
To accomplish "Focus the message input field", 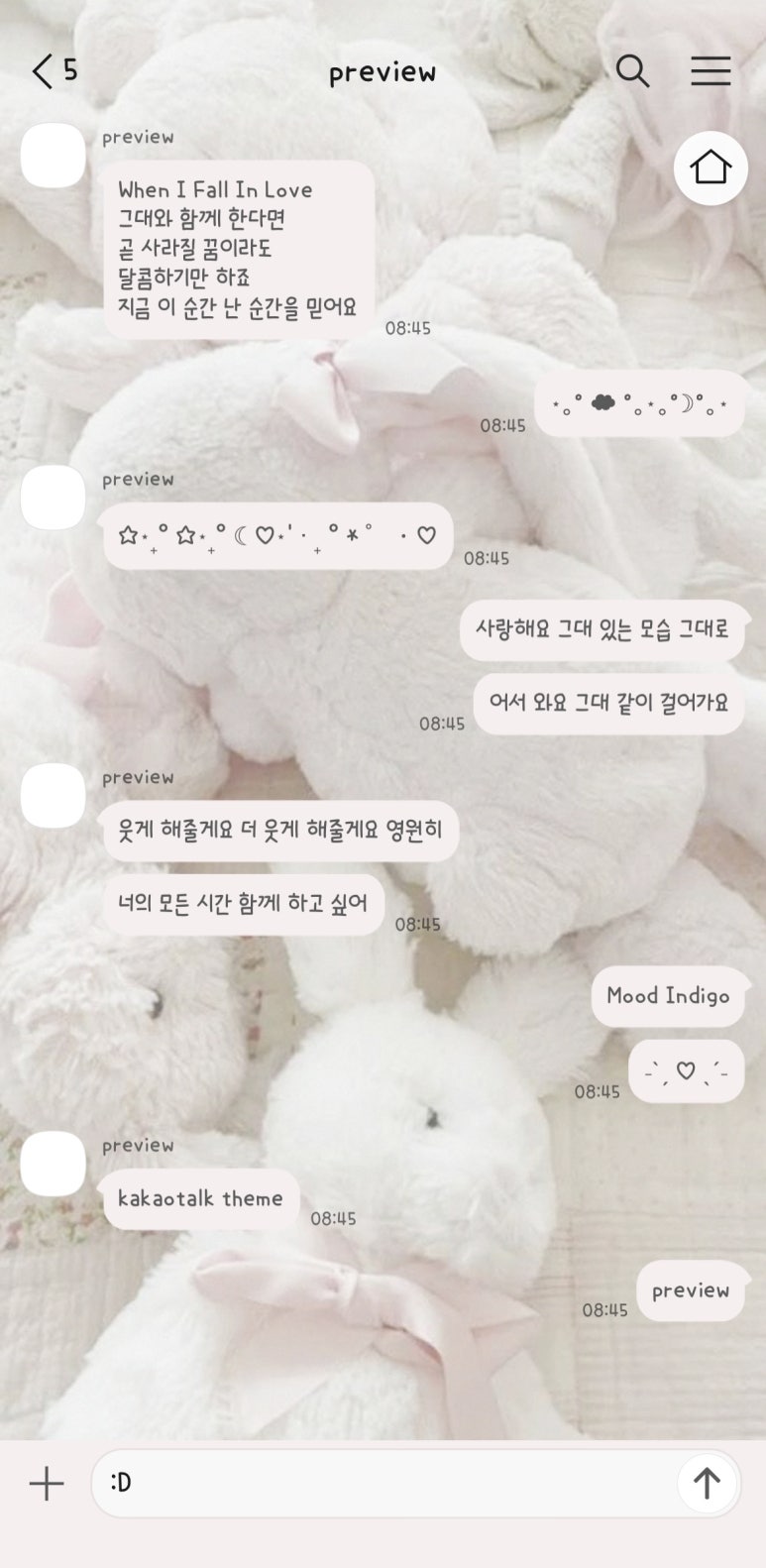I will (386, 1483).
